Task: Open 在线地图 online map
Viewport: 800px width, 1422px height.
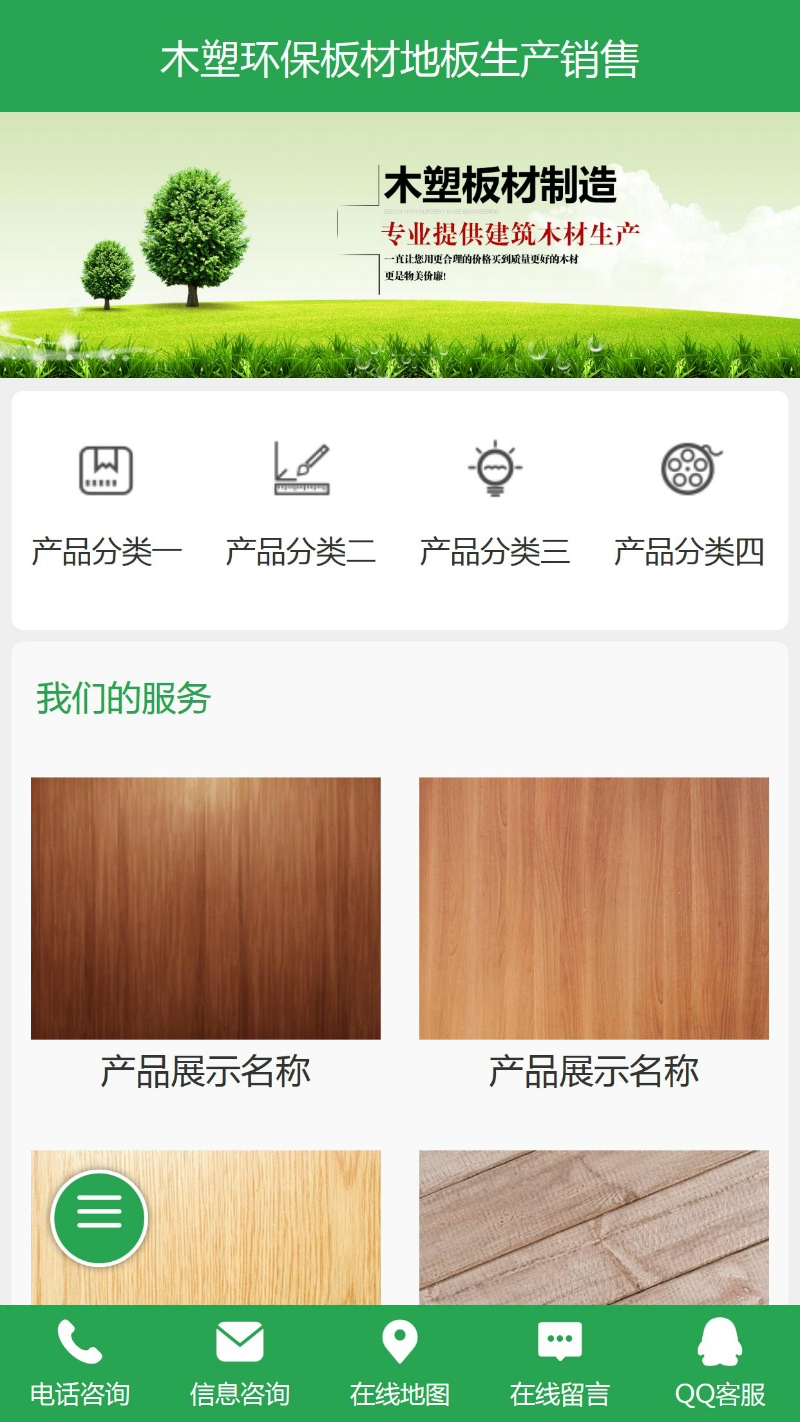Action: pyautogui.click(x=400, y=1363)
